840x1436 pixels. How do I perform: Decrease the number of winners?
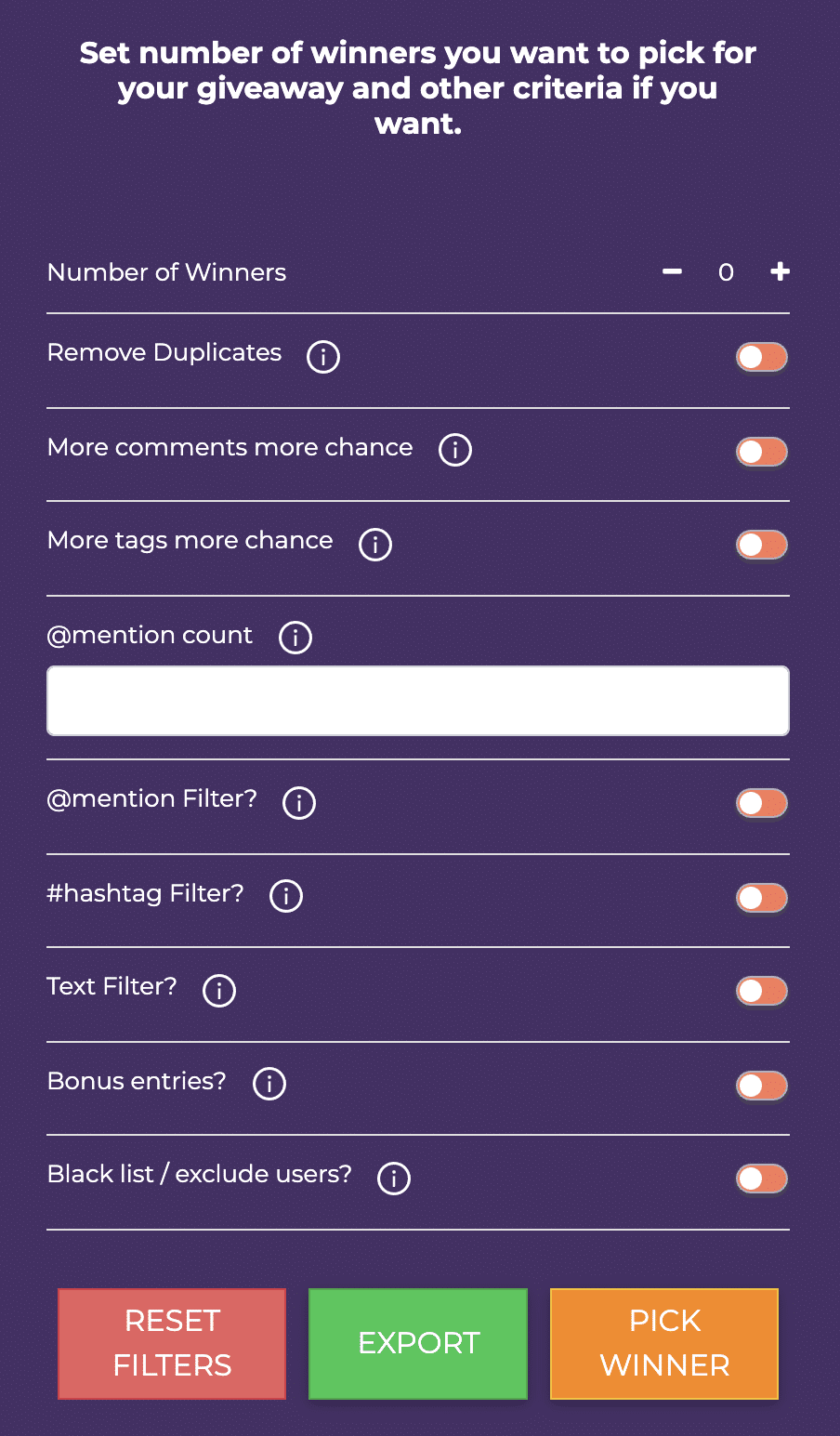[672, 271]
